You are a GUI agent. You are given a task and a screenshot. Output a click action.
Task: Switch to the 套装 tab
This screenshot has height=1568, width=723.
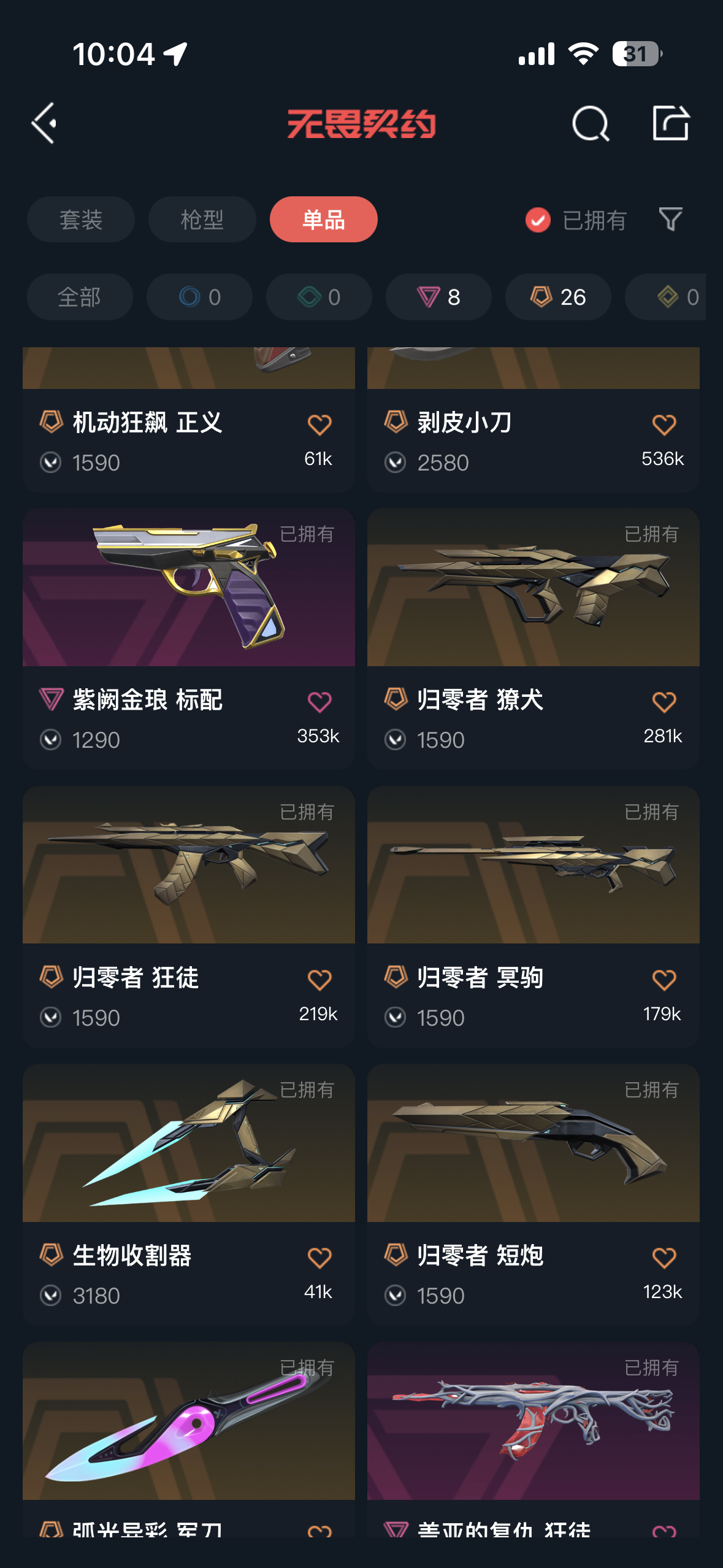(x=80, y=220)
